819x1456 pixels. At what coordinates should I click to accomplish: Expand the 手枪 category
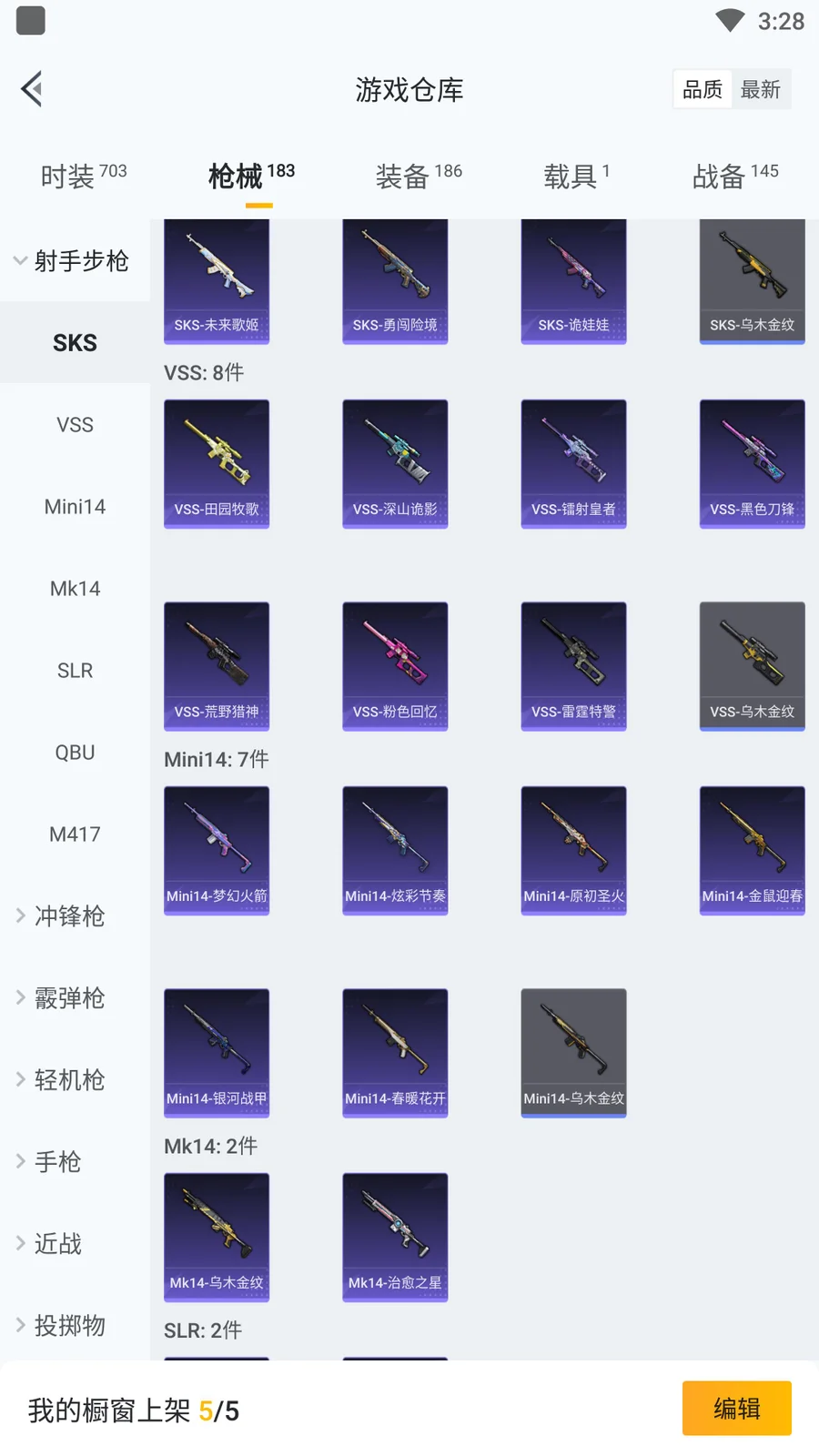(x=56, y=1162)
